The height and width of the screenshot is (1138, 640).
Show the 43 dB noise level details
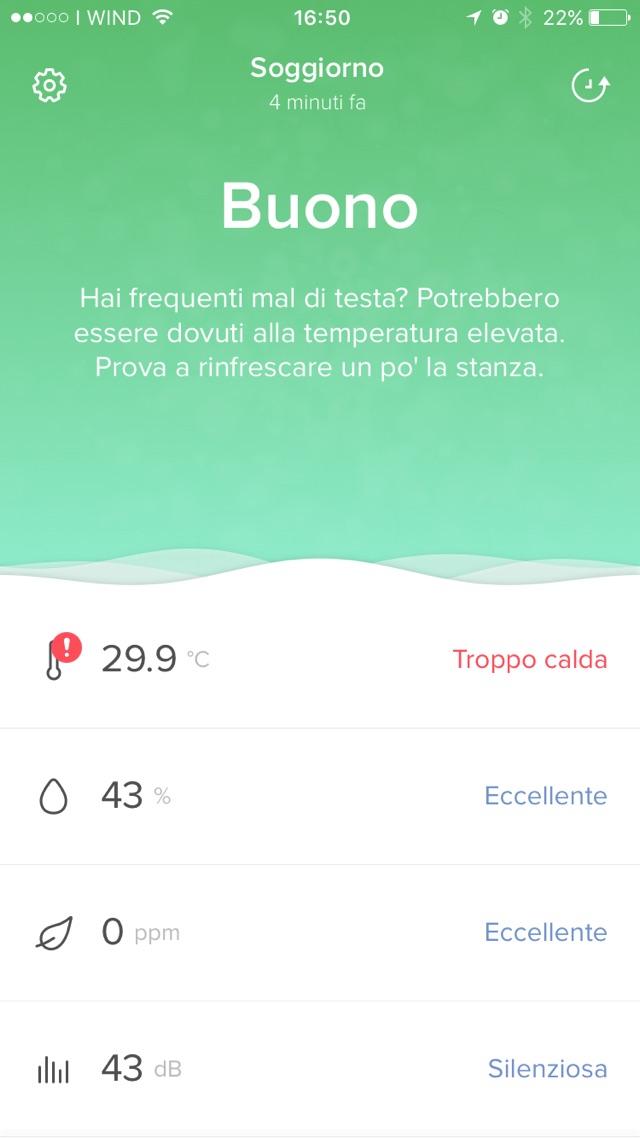coord(320,1069)
